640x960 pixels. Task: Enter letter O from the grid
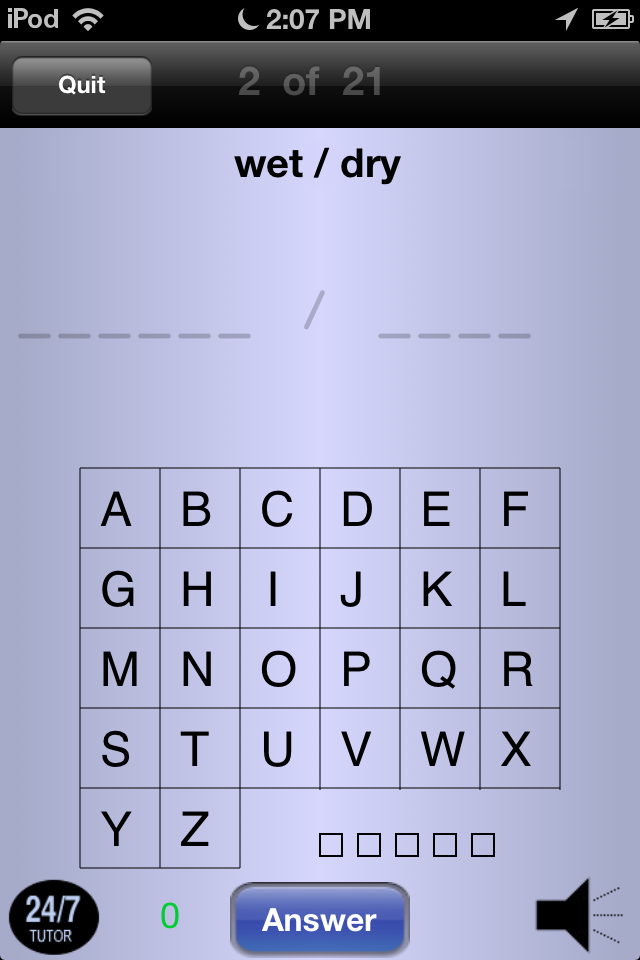[280, 669]
